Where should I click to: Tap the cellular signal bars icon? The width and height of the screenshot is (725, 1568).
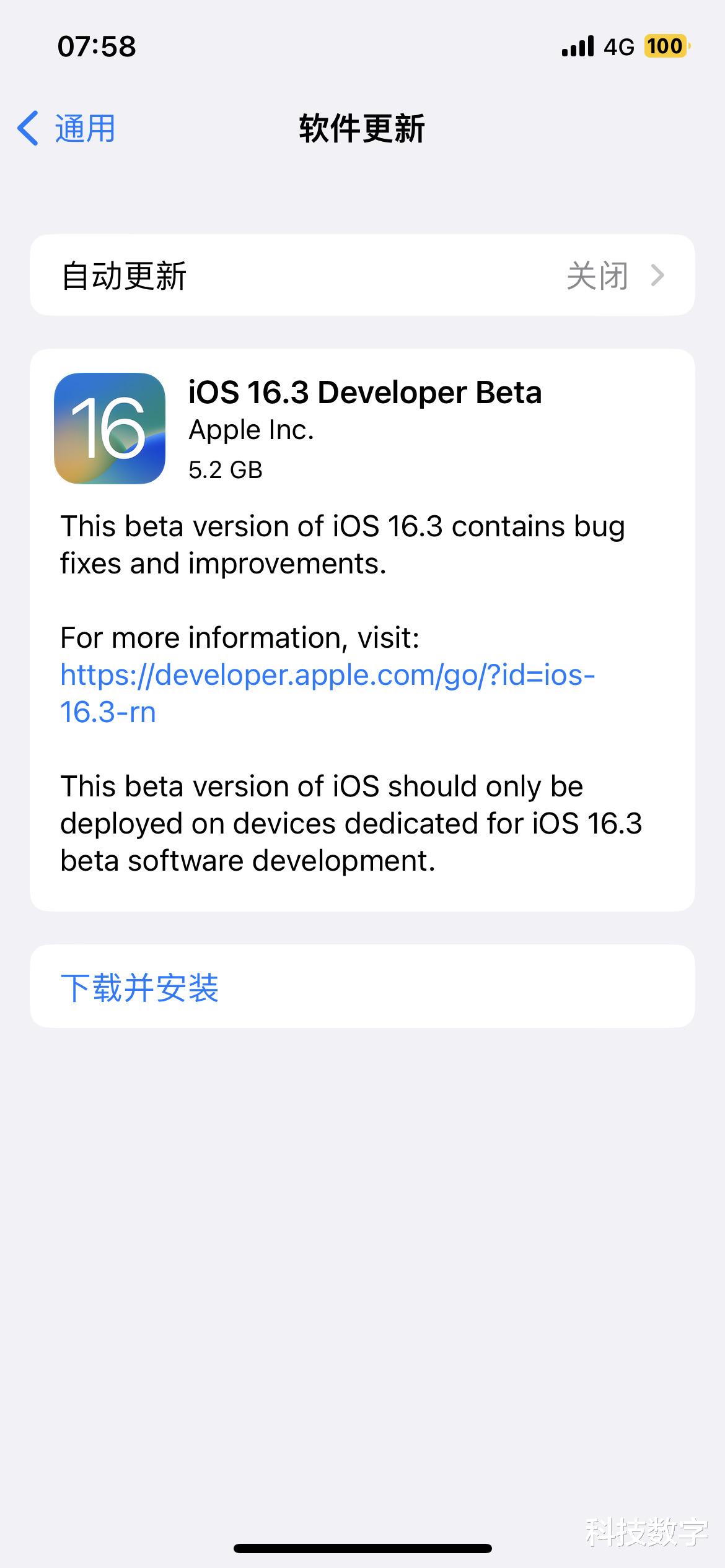576,46
